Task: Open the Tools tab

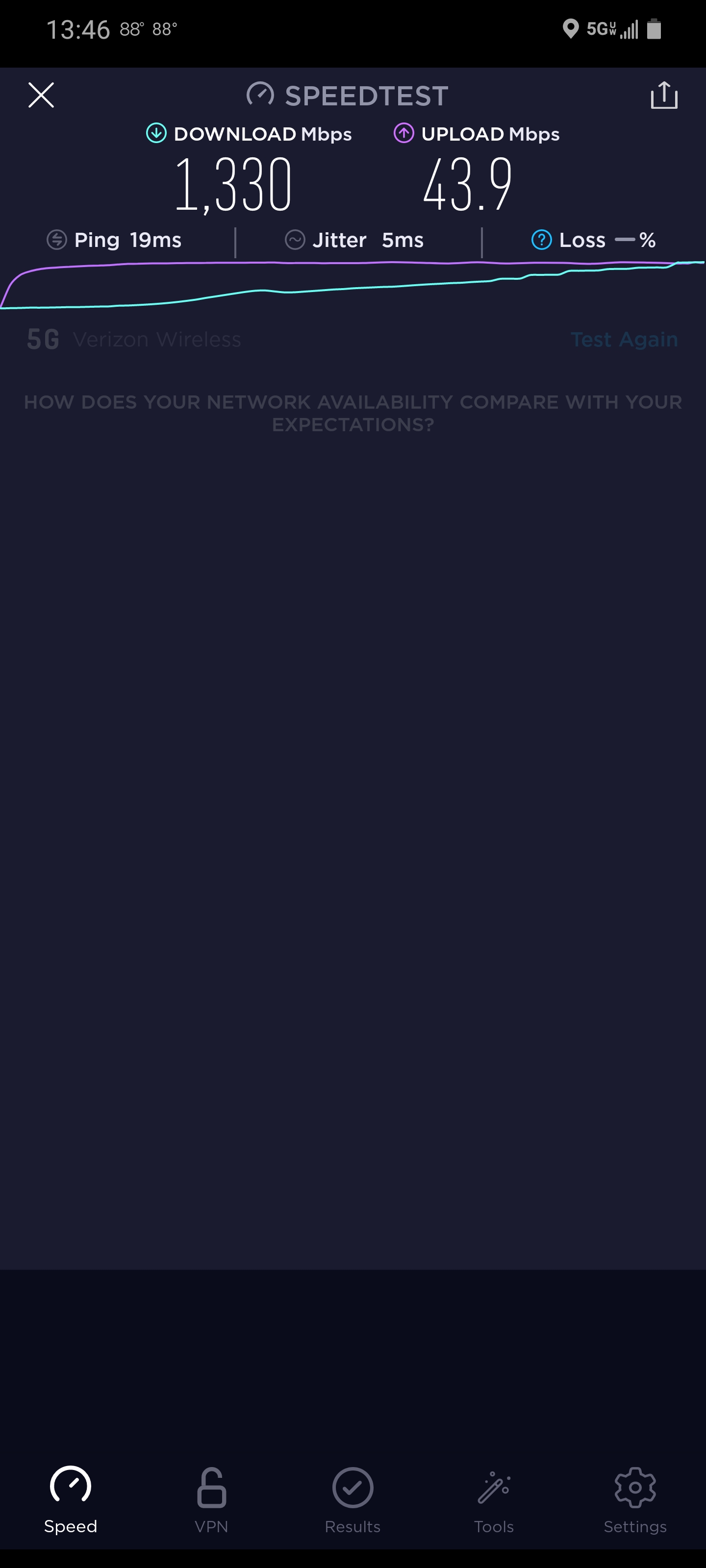Action: tap(494, 1499)
